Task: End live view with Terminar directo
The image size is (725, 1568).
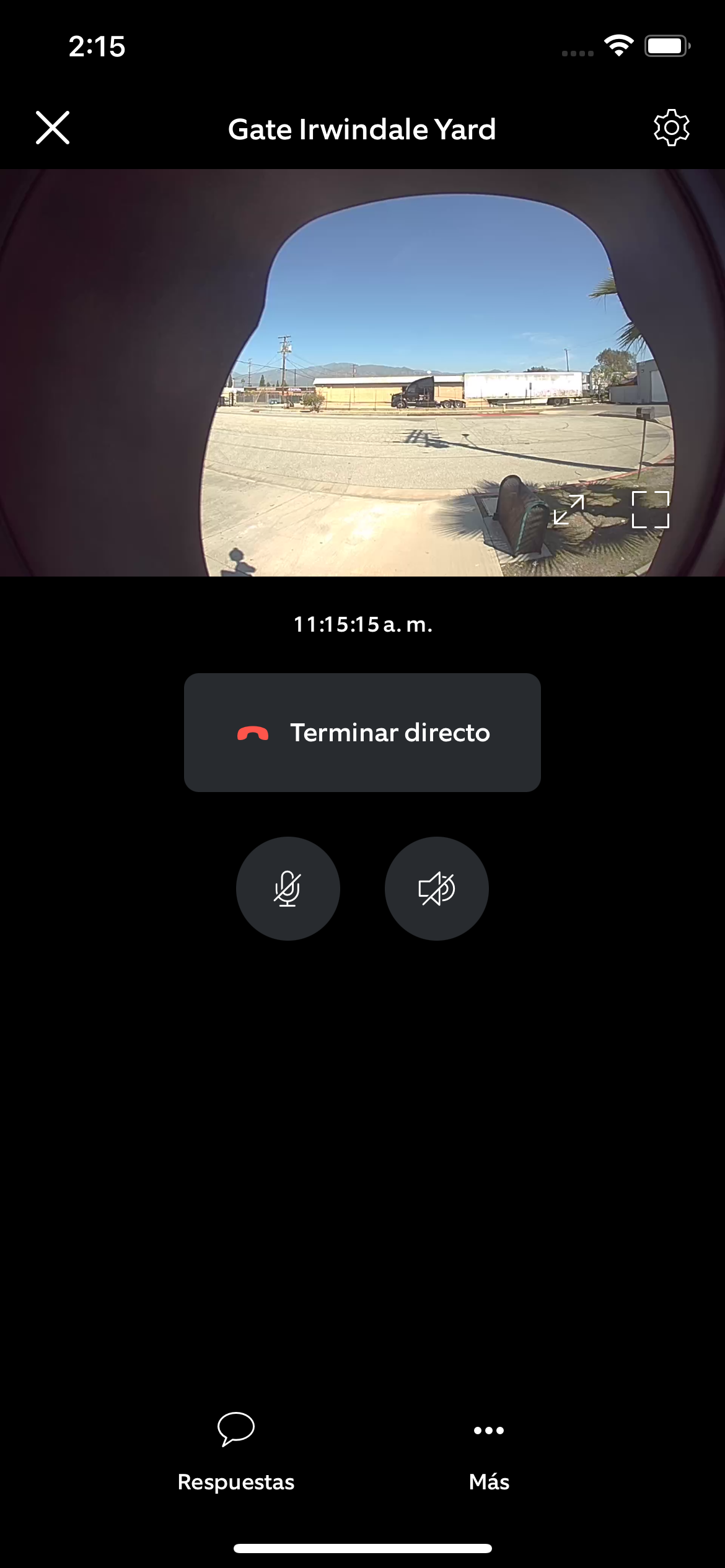Action: (x=362, y=733)
